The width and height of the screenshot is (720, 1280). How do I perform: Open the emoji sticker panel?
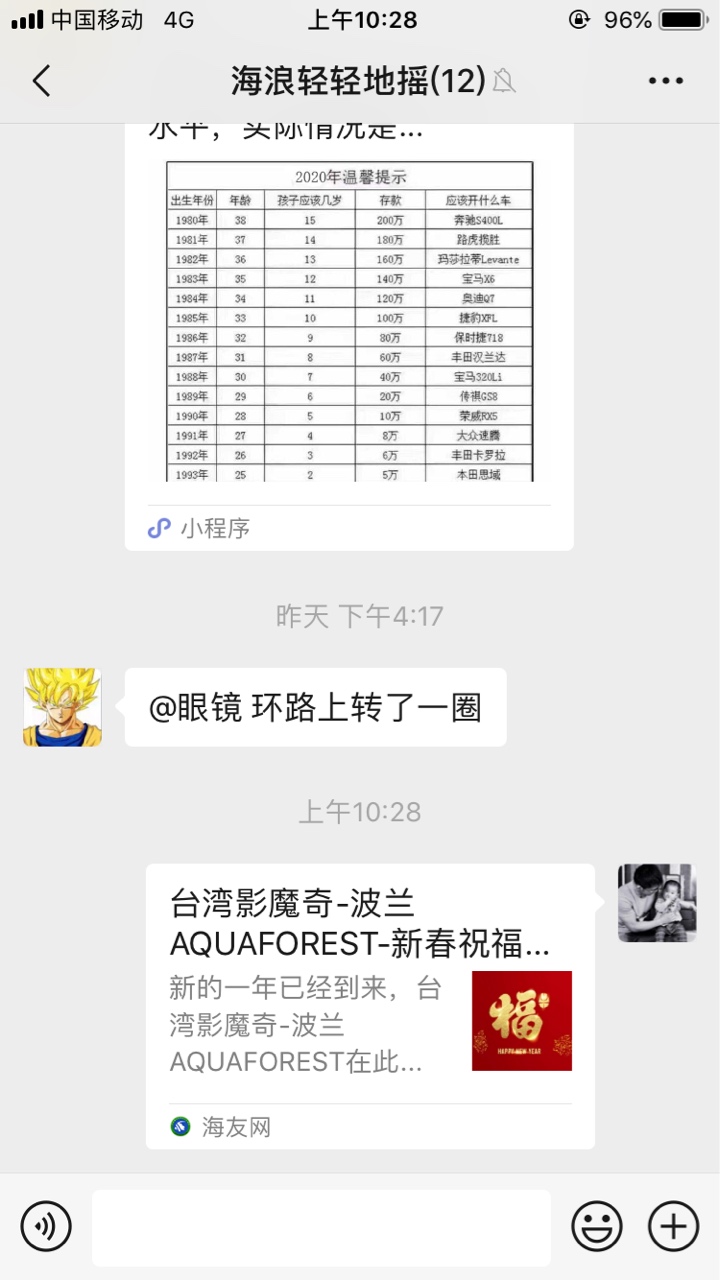[x=597, y=1226]
